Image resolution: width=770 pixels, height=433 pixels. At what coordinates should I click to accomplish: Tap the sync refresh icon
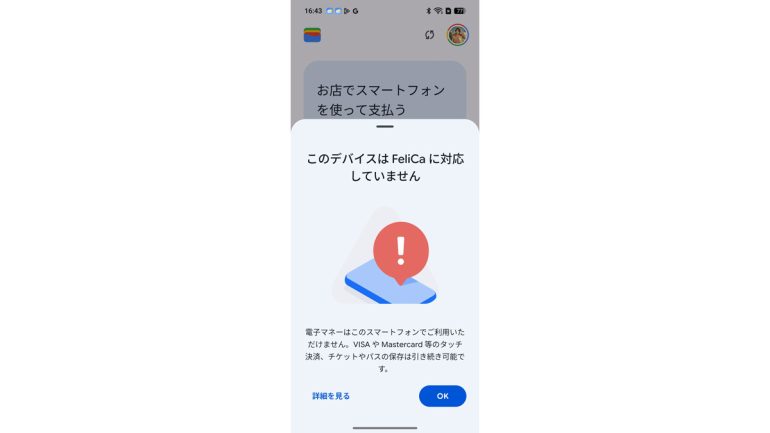(429, 35)
